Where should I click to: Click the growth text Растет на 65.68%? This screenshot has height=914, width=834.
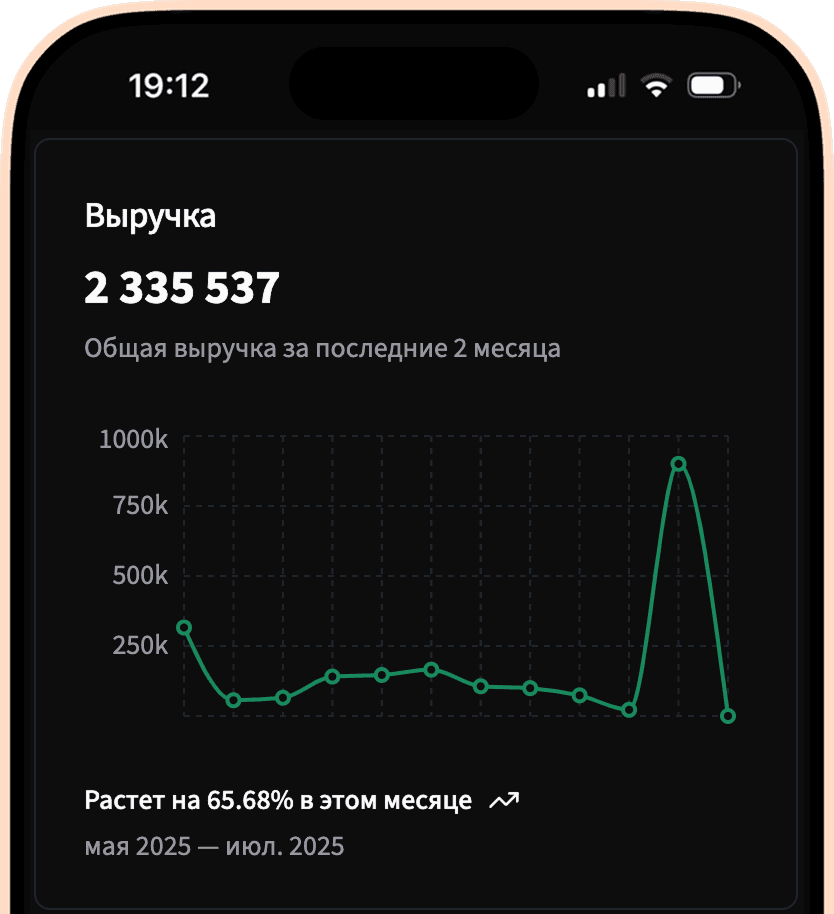coord(278,799)
